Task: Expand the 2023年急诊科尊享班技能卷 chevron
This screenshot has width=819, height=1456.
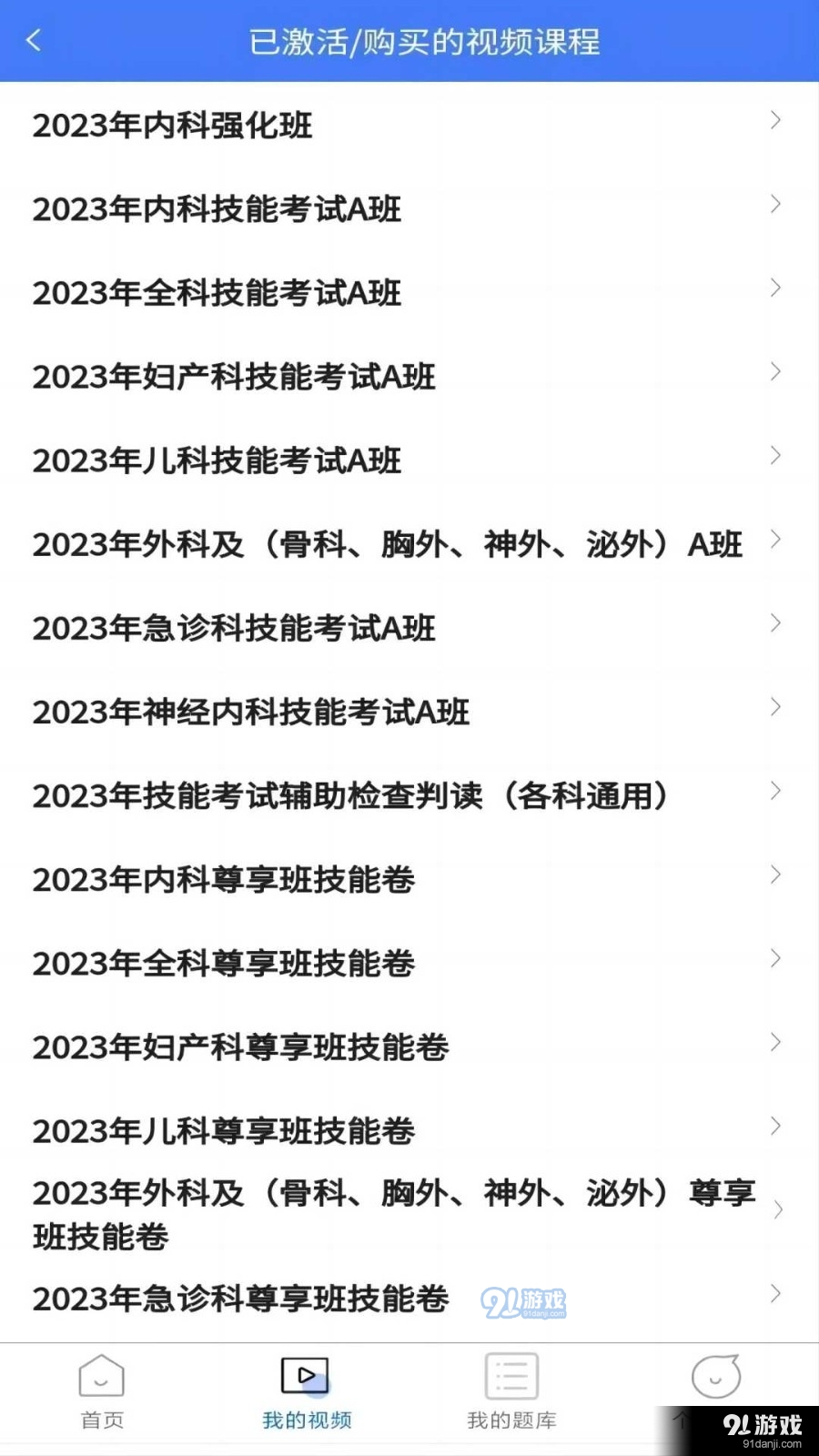Action: click(774, 1293)
